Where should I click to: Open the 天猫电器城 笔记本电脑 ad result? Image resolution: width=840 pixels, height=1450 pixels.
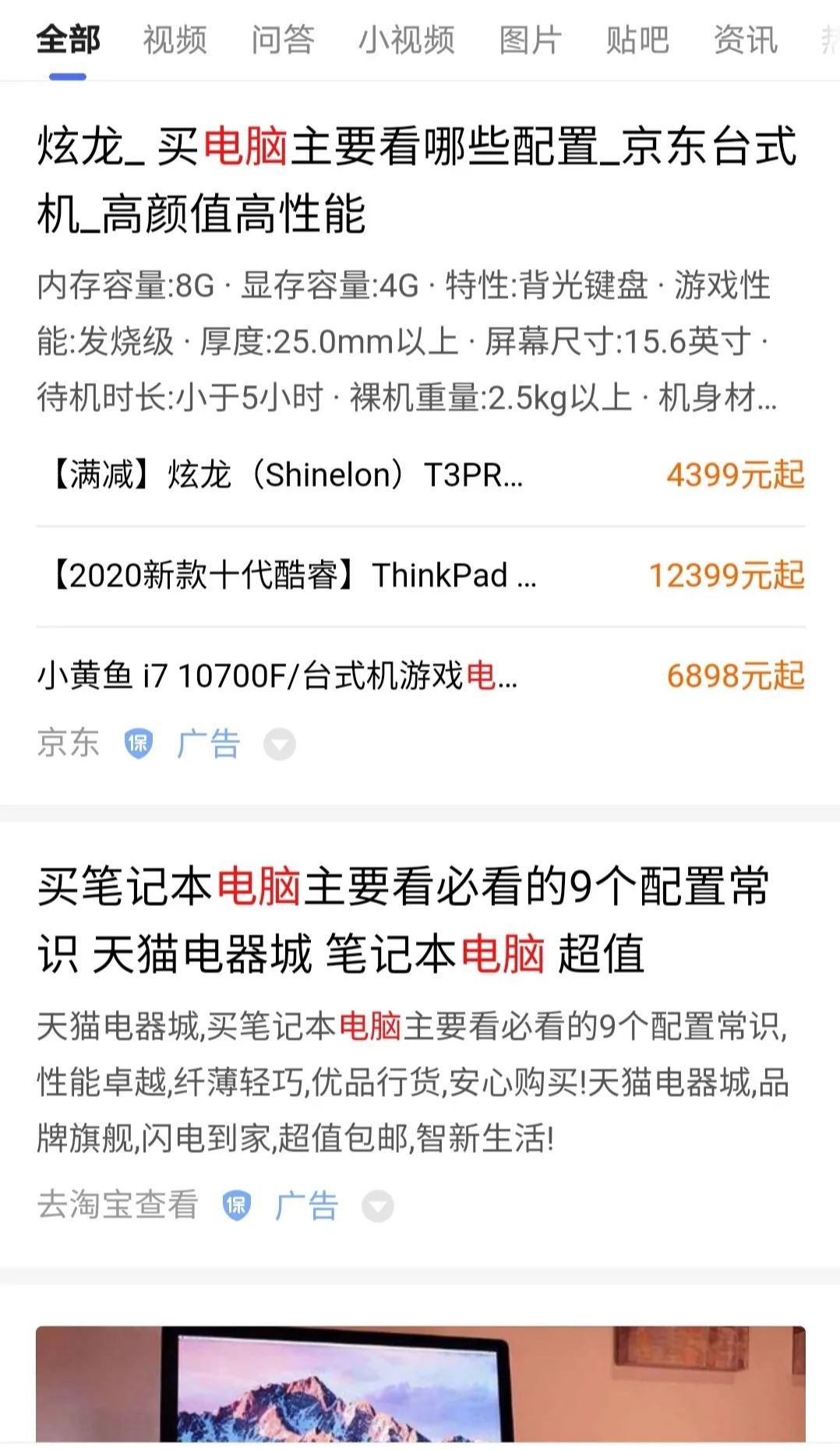click(x=405, y=920)
